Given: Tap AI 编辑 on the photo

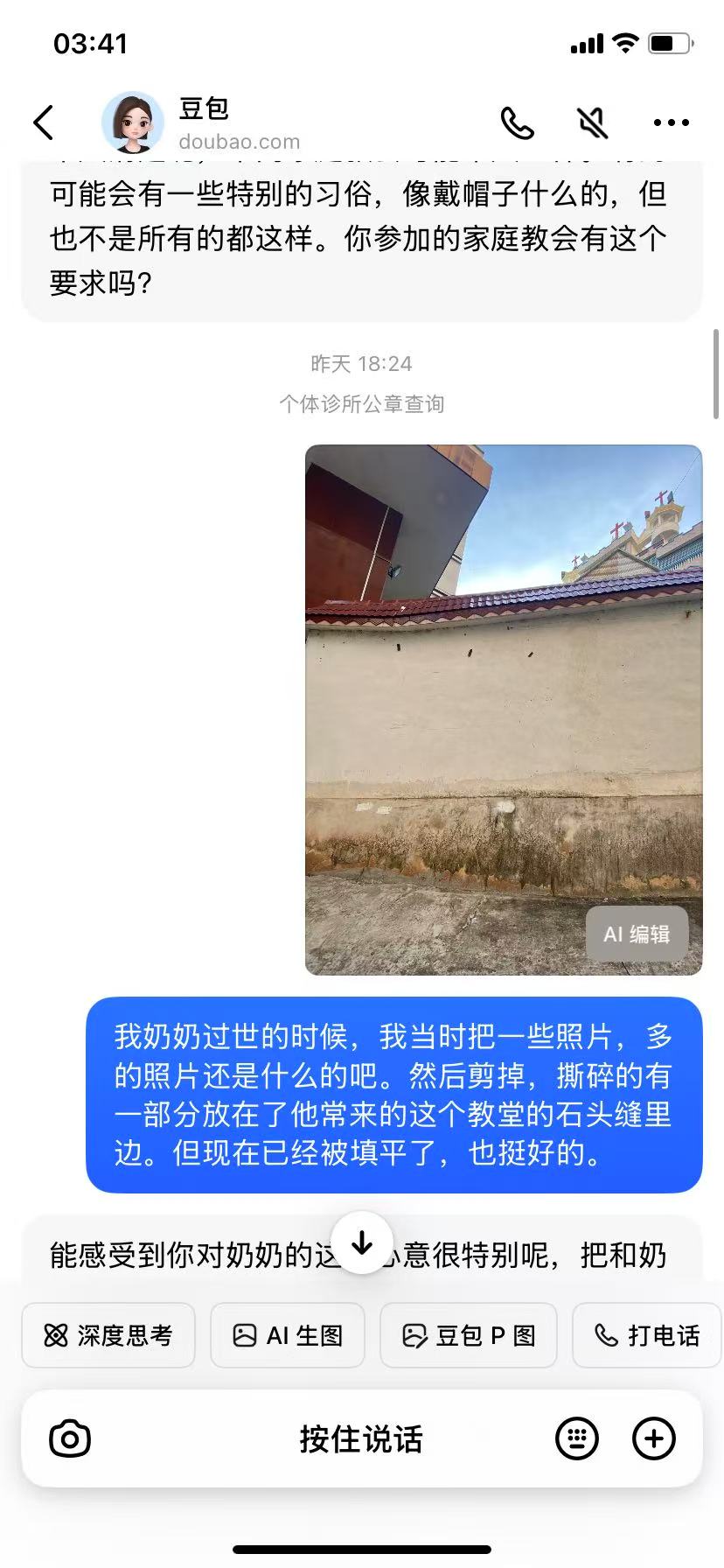Looking at the screenshot, I should [637, 934].
